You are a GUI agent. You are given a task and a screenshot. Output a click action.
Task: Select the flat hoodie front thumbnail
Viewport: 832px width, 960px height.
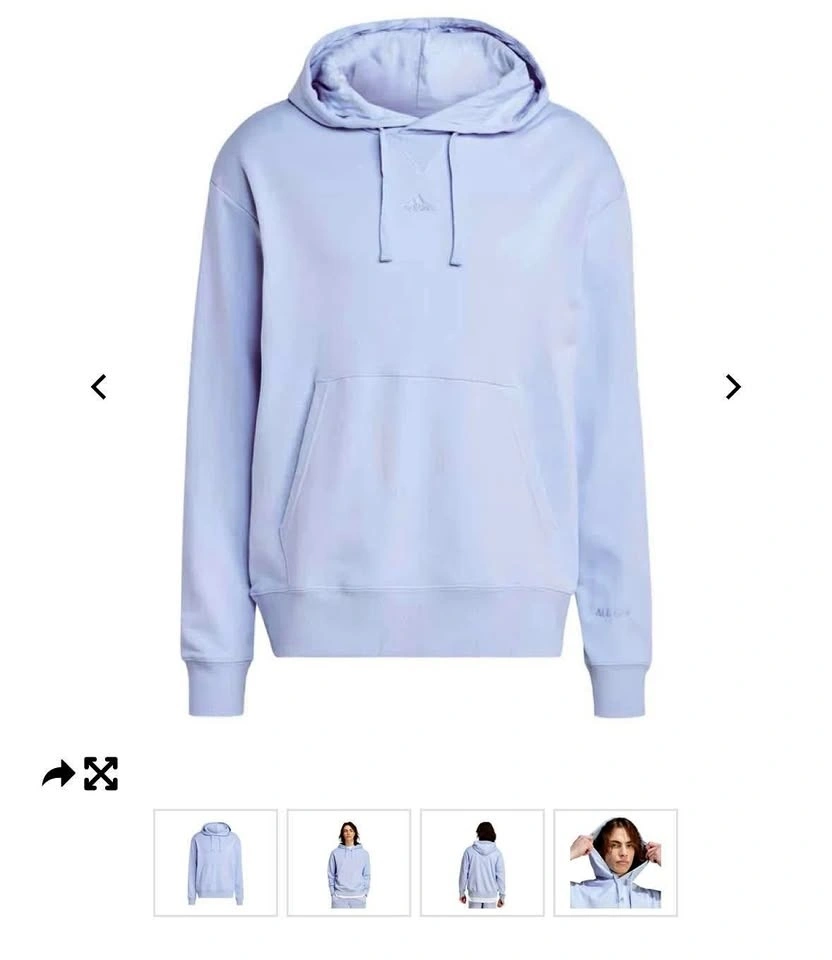[x=215, y=863]
